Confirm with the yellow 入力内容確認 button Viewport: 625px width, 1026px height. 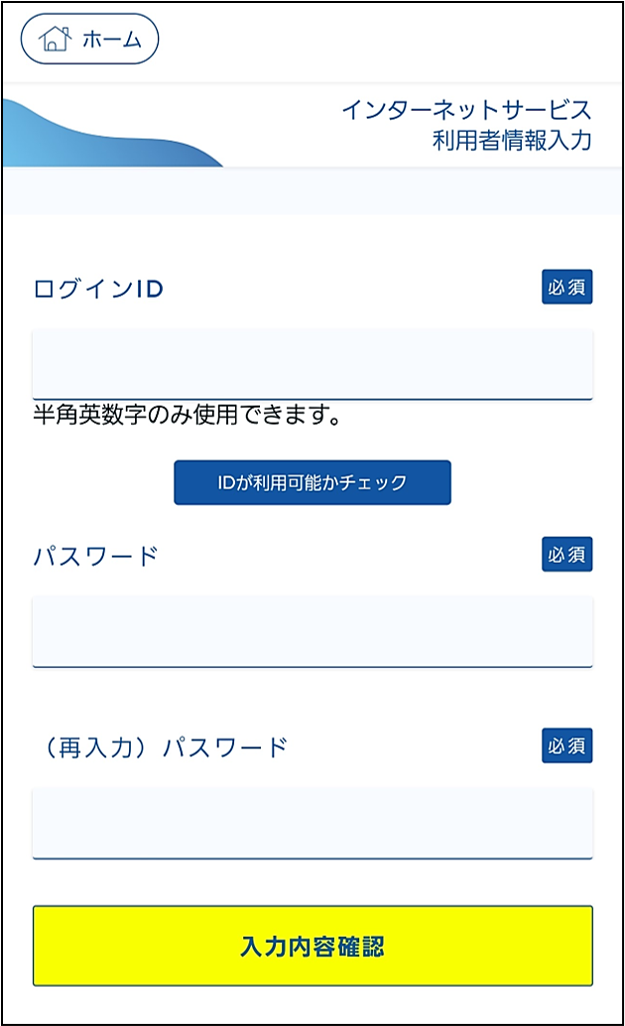pyautogui.click(x=312, y=946)
